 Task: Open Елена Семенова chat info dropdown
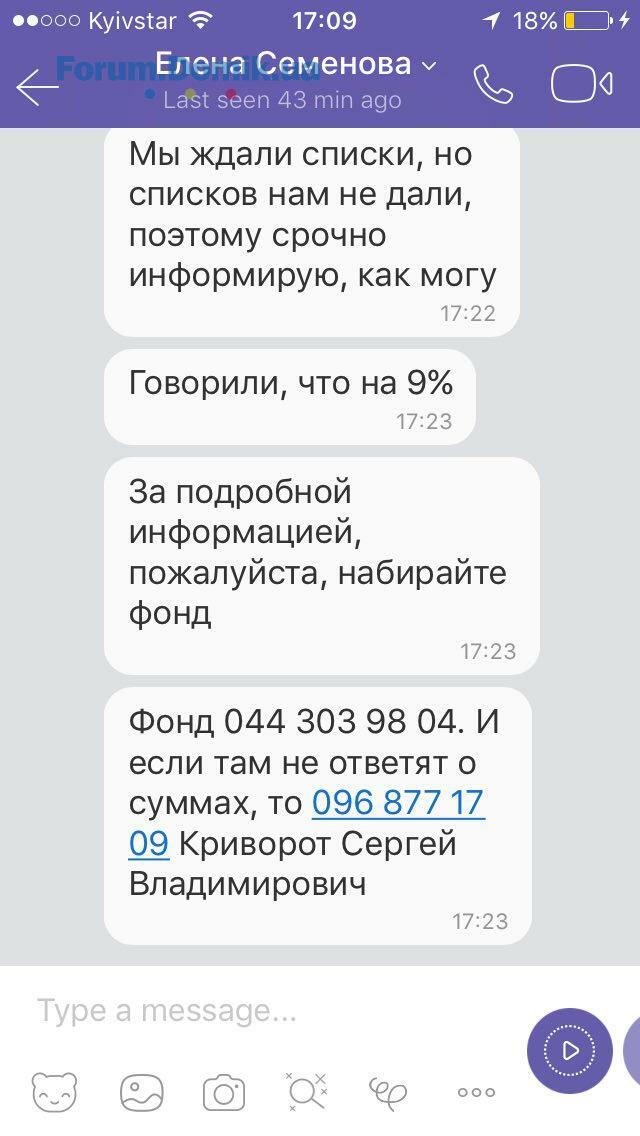tap(296, 64)
